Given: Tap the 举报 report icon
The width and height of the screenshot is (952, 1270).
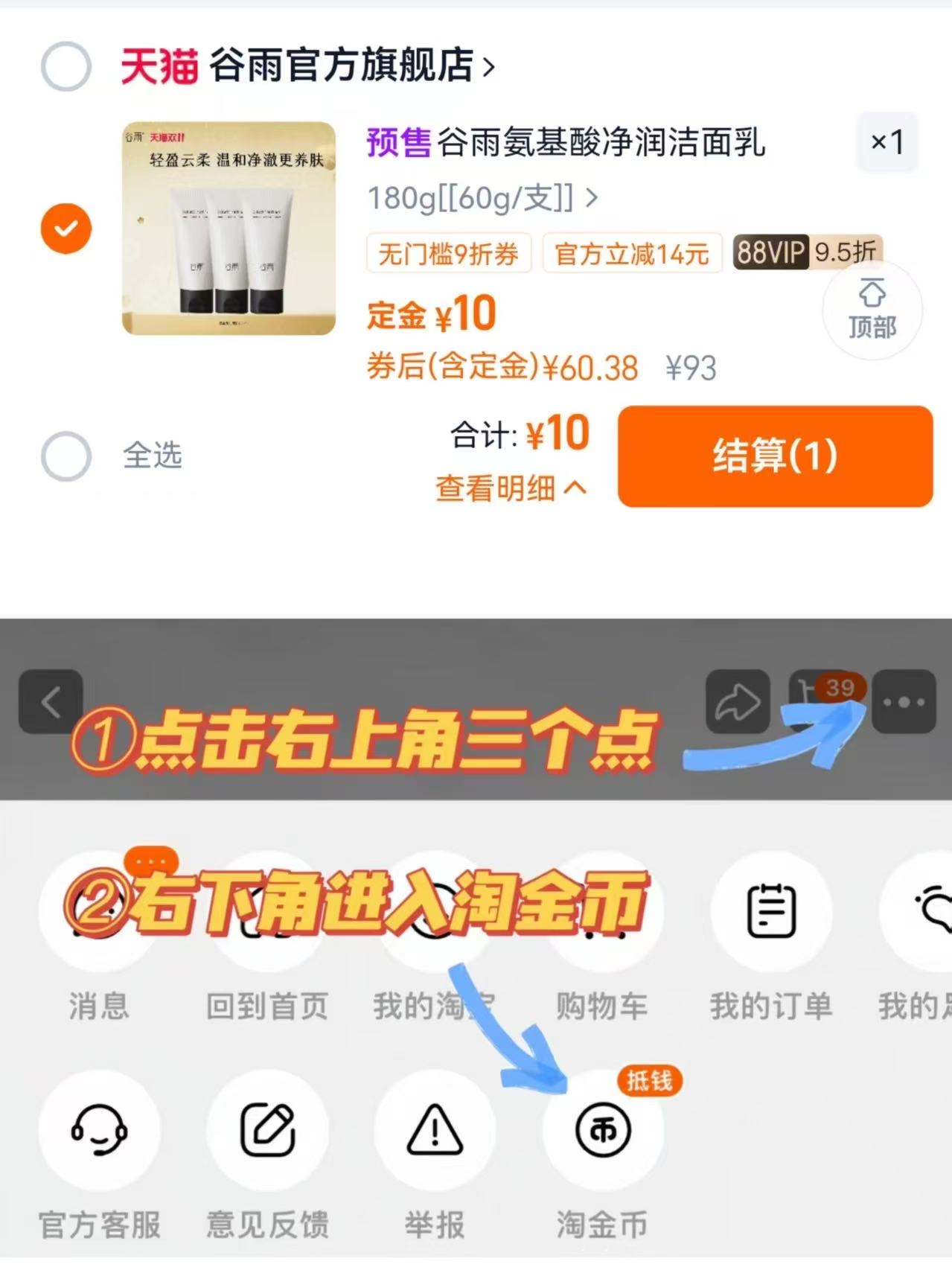Looking at the screenshot, I should point(435,1130).
